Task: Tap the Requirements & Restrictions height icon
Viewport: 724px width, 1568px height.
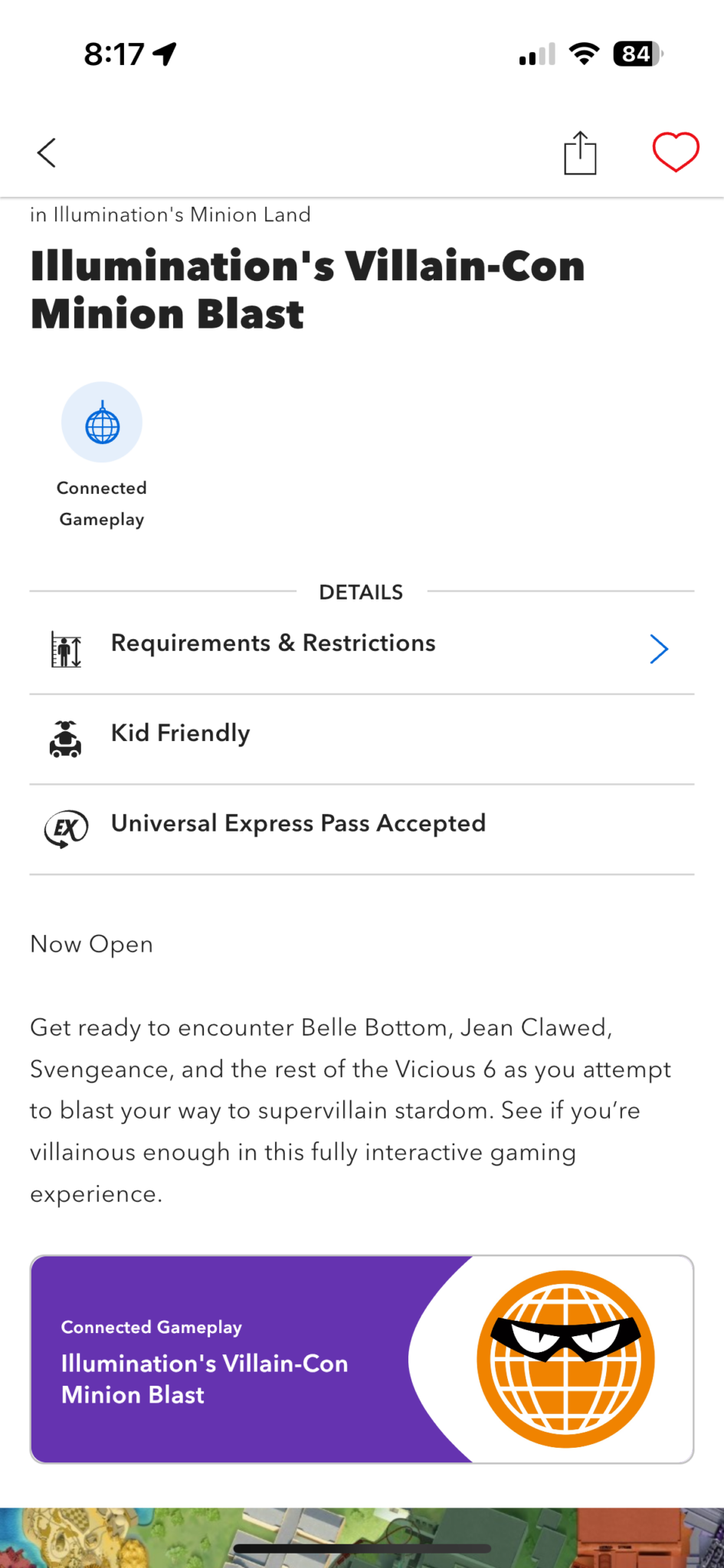Action: (65, 648)
